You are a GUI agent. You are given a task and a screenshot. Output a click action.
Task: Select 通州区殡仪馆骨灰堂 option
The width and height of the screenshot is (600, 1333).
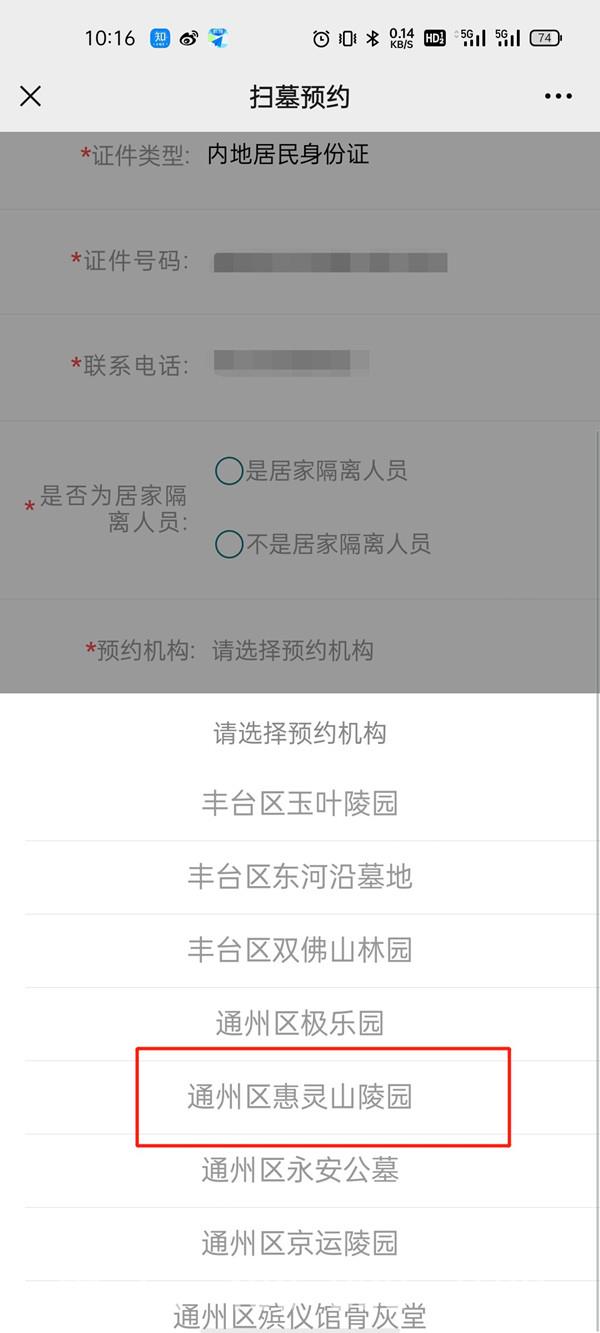300,1314
